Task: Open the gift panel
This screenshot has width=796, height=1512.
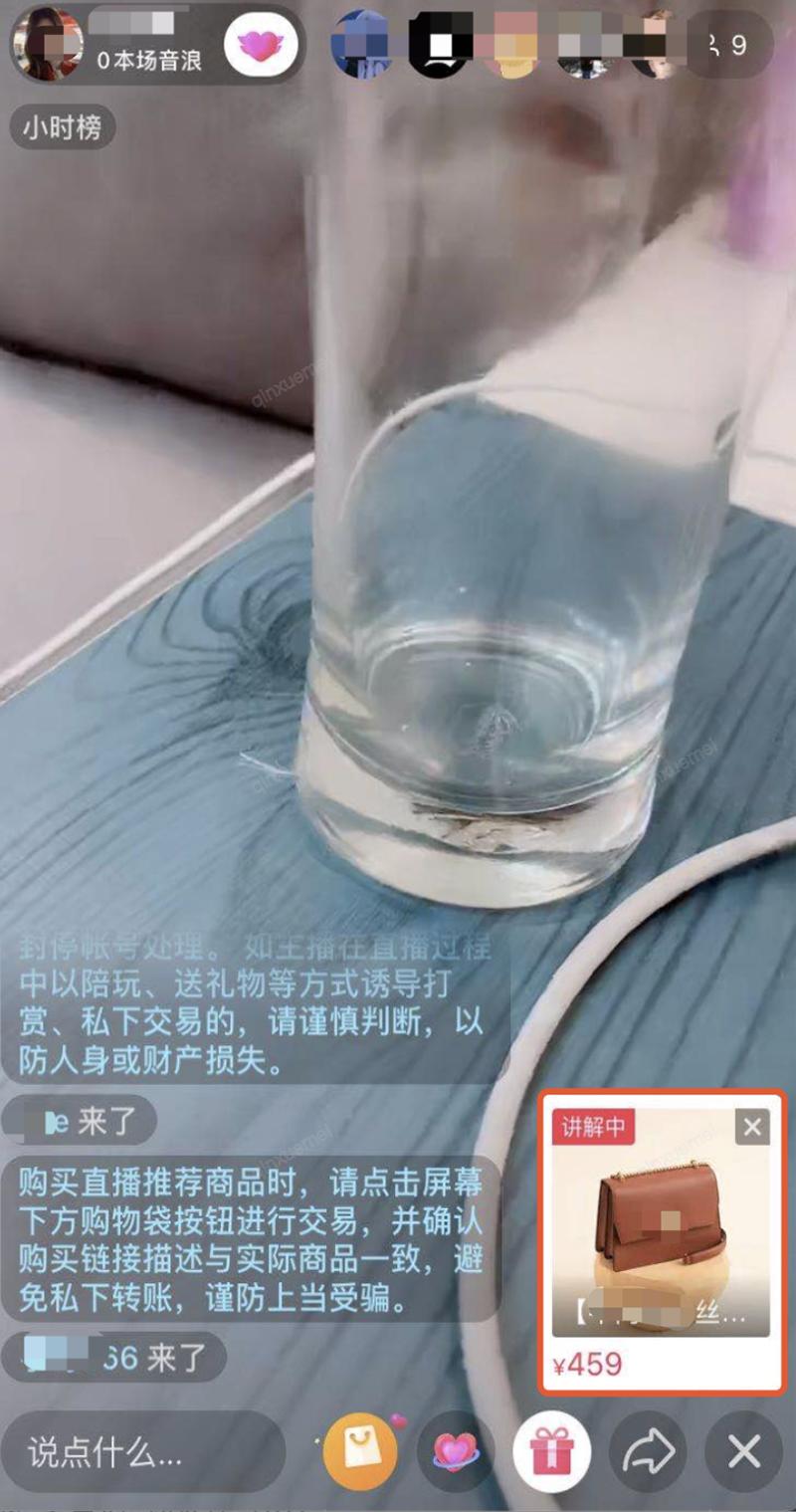Action: tap(551, 1452)
